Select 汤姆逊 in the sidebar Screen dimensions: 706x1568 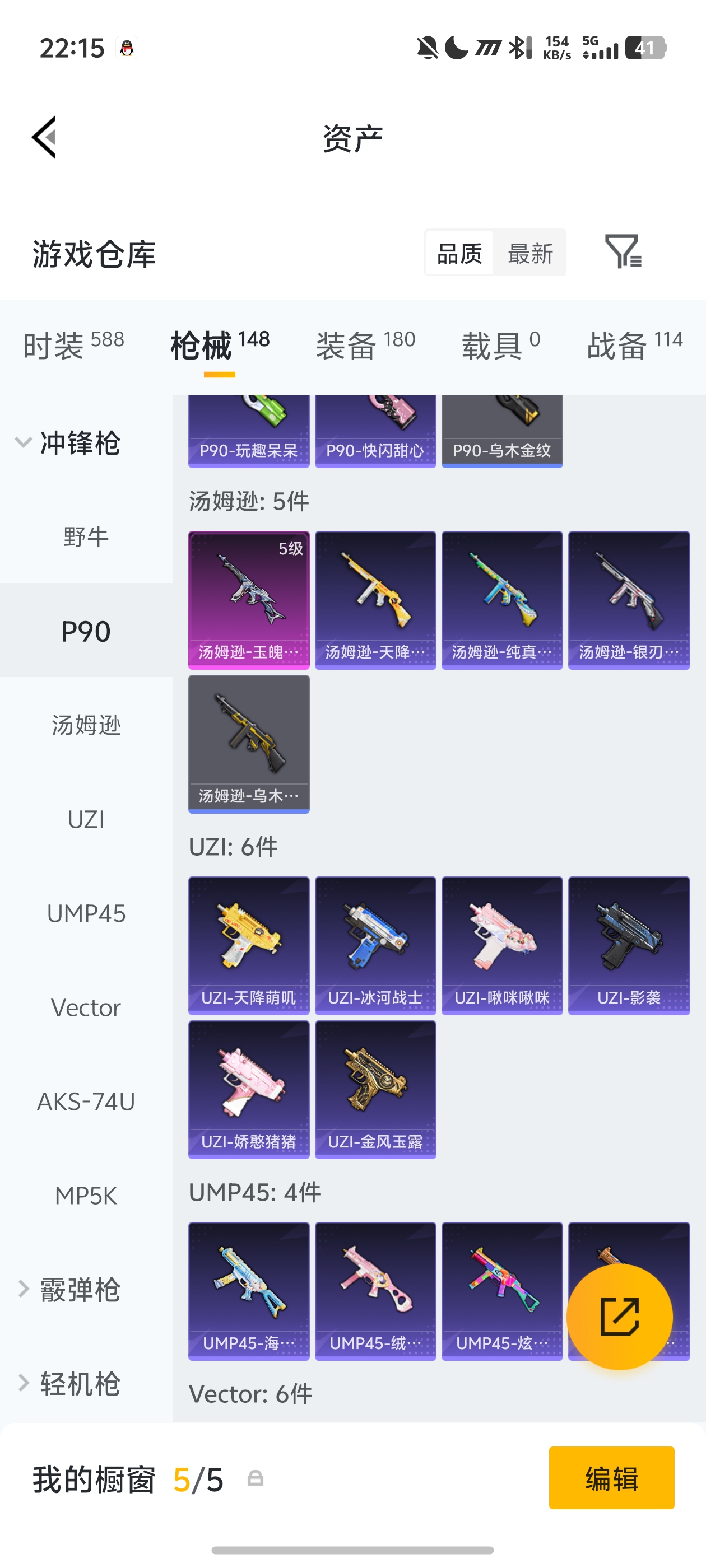[86, 725]
